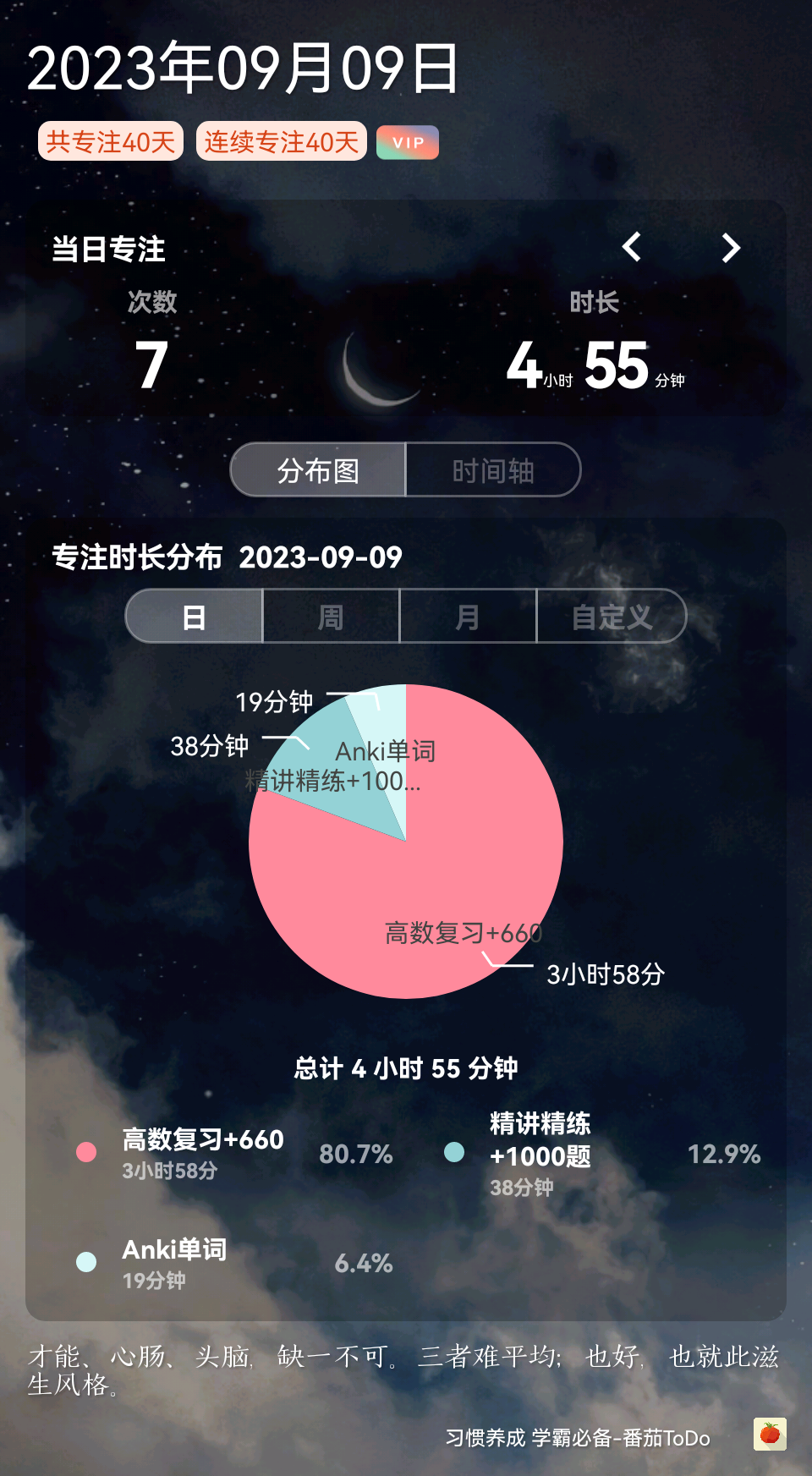Choose the 自定义 date range

click(612, 617)
